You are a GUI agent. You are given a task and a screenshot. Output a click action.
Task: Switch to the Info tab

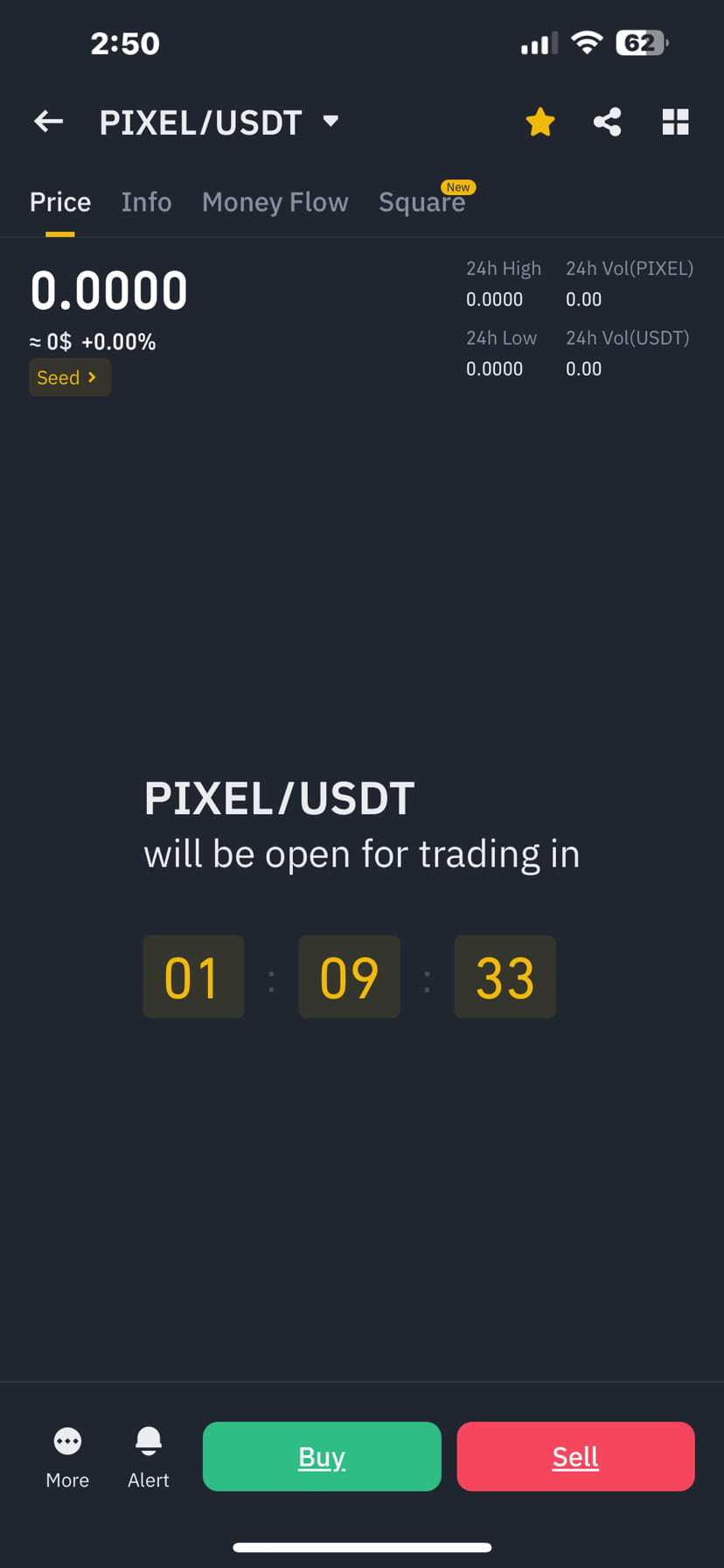[146, 201]
